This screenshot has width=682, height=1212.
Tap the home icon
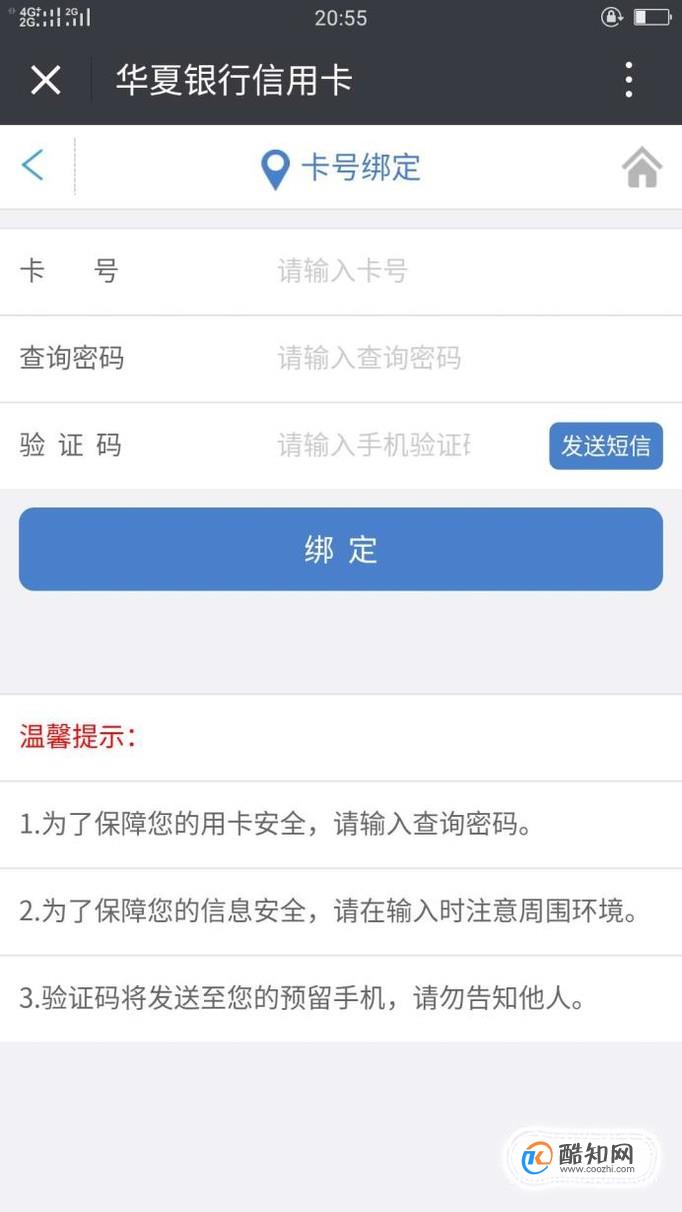642,167
